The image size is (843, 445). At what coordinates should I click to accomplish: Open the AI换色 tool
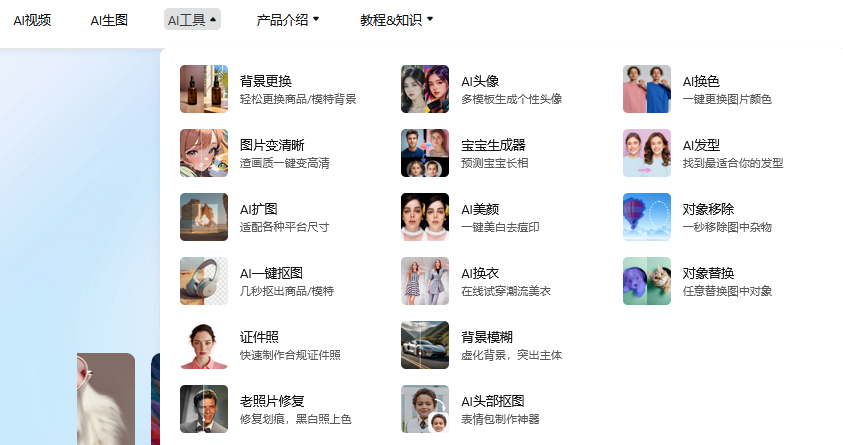click(x=701, y=81)
